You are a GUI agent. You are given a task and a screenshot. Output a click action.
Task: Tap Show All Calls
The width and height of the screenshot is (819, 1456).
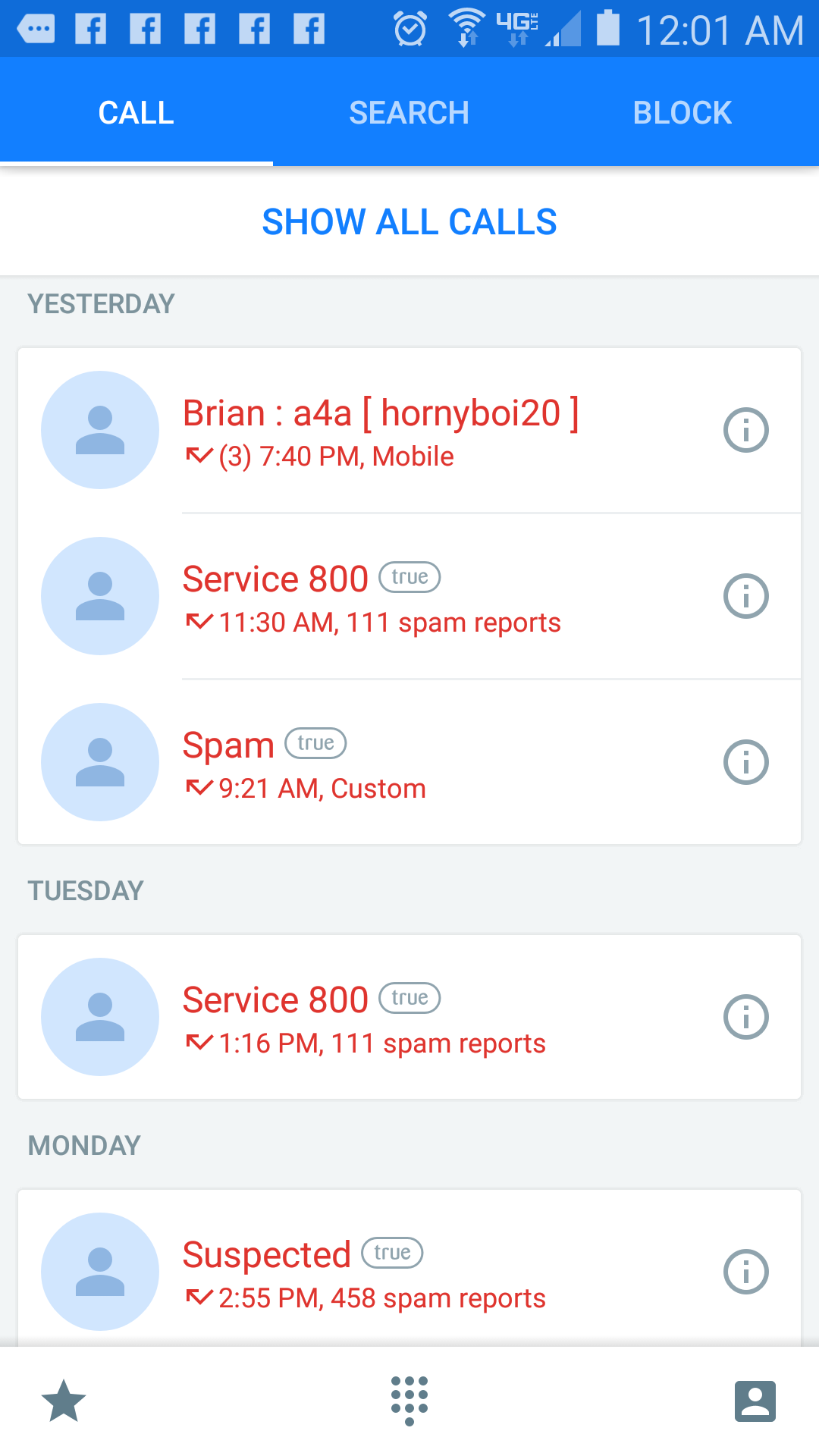pos(409,222)
